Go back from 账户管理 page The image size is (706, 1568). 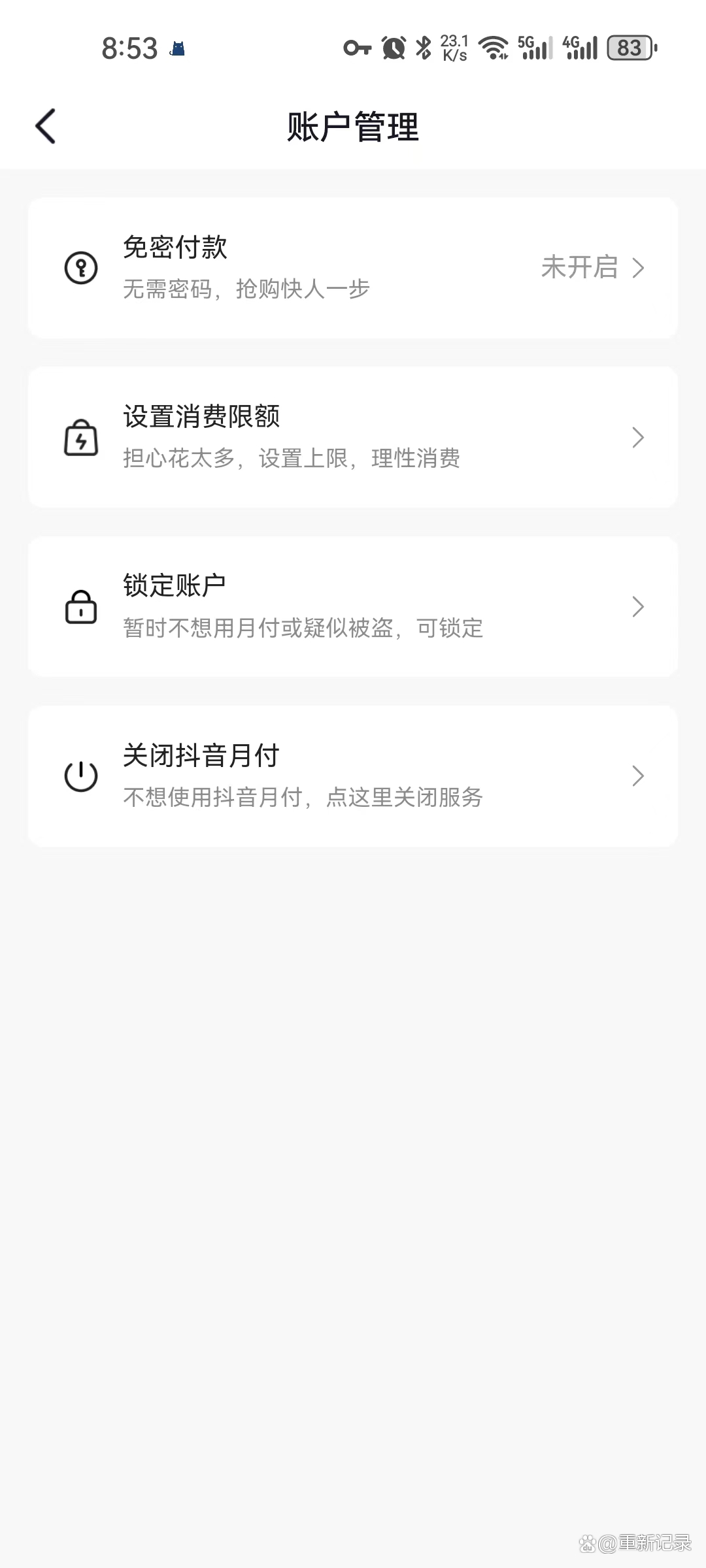click(x=46, y=126)
